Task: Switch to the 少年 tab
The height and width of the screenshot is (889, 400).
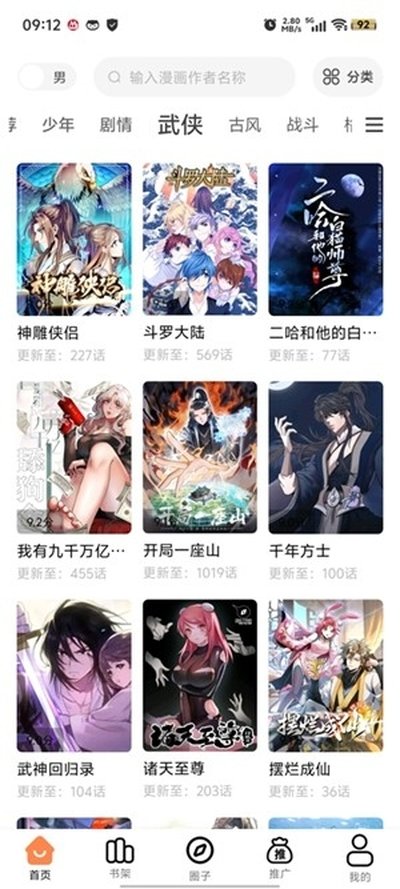Action: pos(58,125)
